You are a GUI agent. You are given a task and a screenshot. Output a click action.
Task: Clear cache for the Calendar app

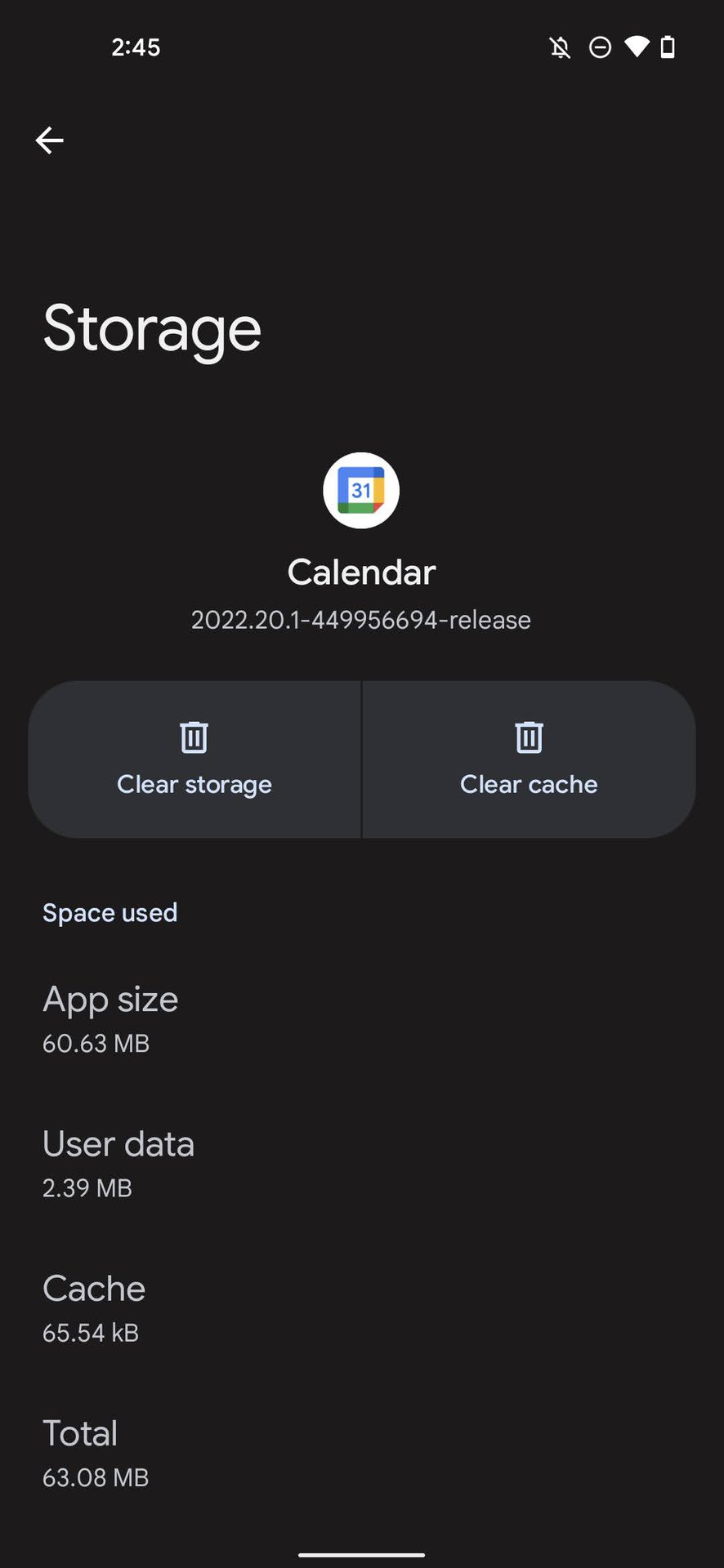point(529,759)
